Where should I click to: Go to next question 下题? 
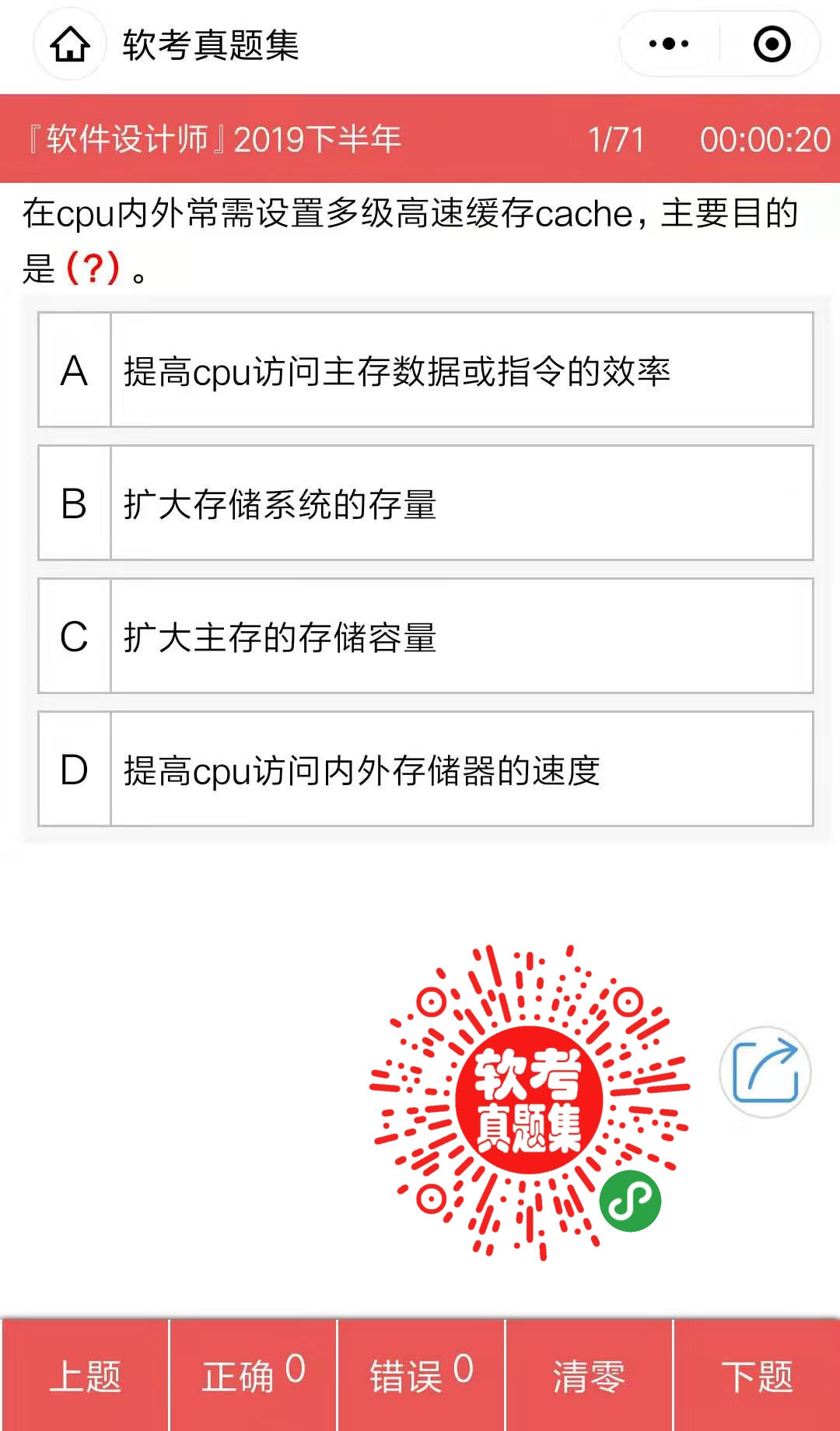(x=757, y=1376)
